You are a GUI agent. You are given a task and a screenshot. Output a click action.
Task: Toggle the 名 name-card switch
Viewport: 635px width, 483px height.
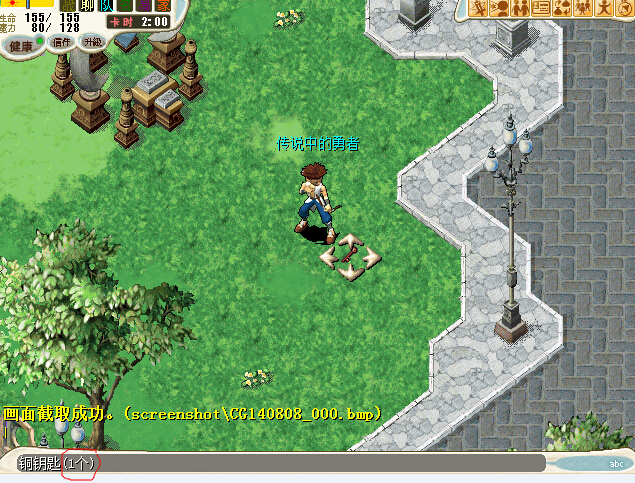point(125,5)
